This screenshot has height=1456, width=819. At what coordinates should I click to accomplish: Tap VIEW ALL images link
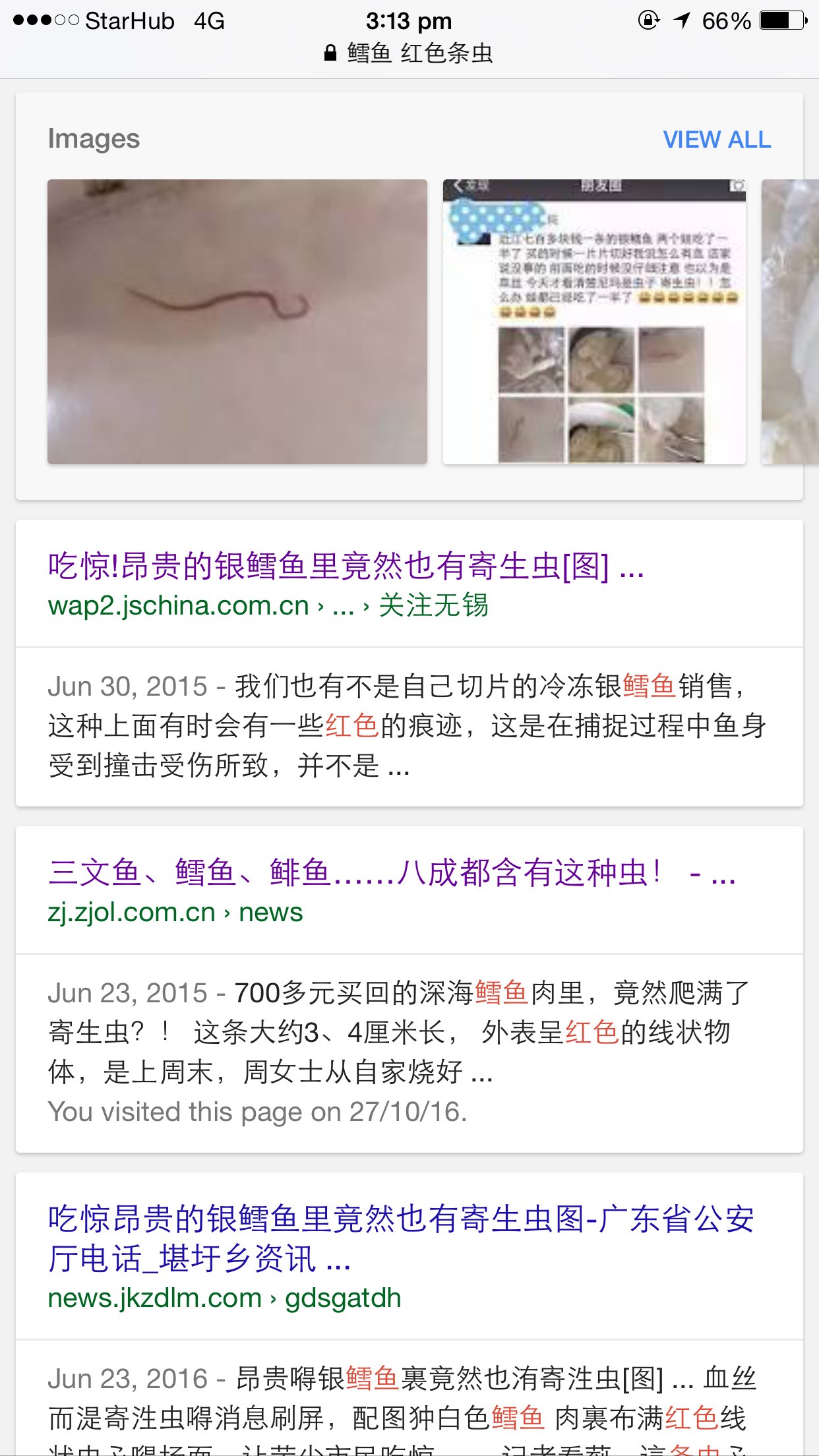(717, 140)
